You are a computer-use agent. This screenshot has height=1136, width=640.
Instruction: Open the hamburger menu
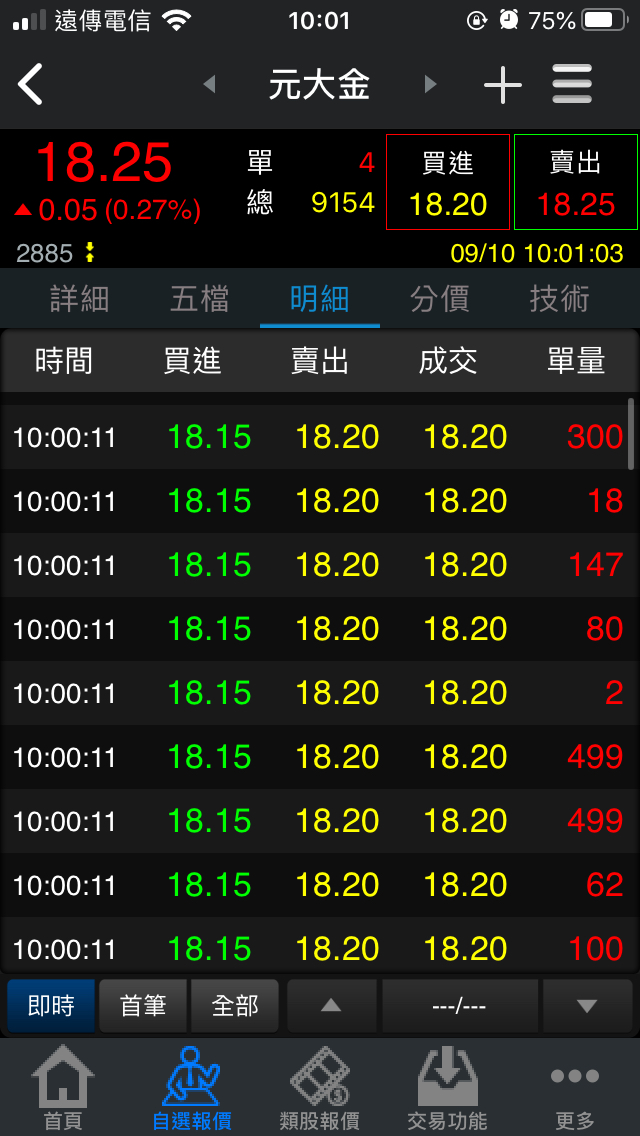click(572, 85)
